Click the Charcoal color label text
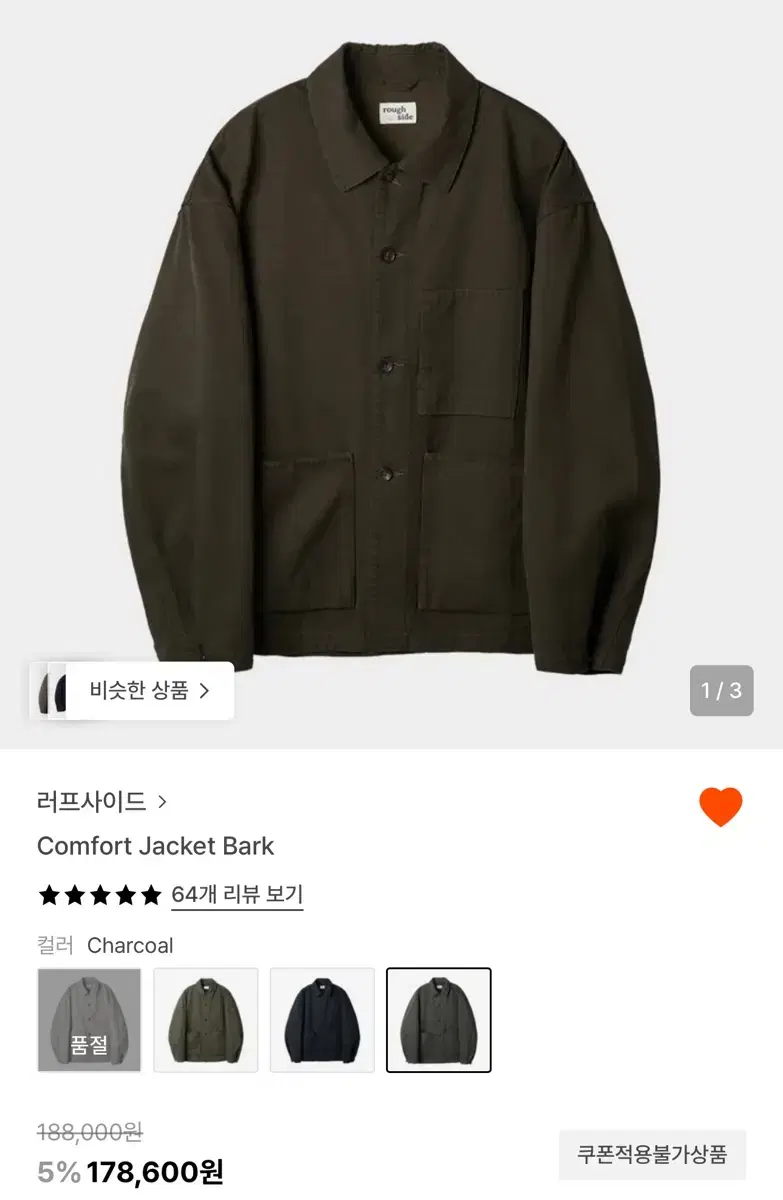The height and width of the screenshot is (1200, 783). (x=131, y=945)
